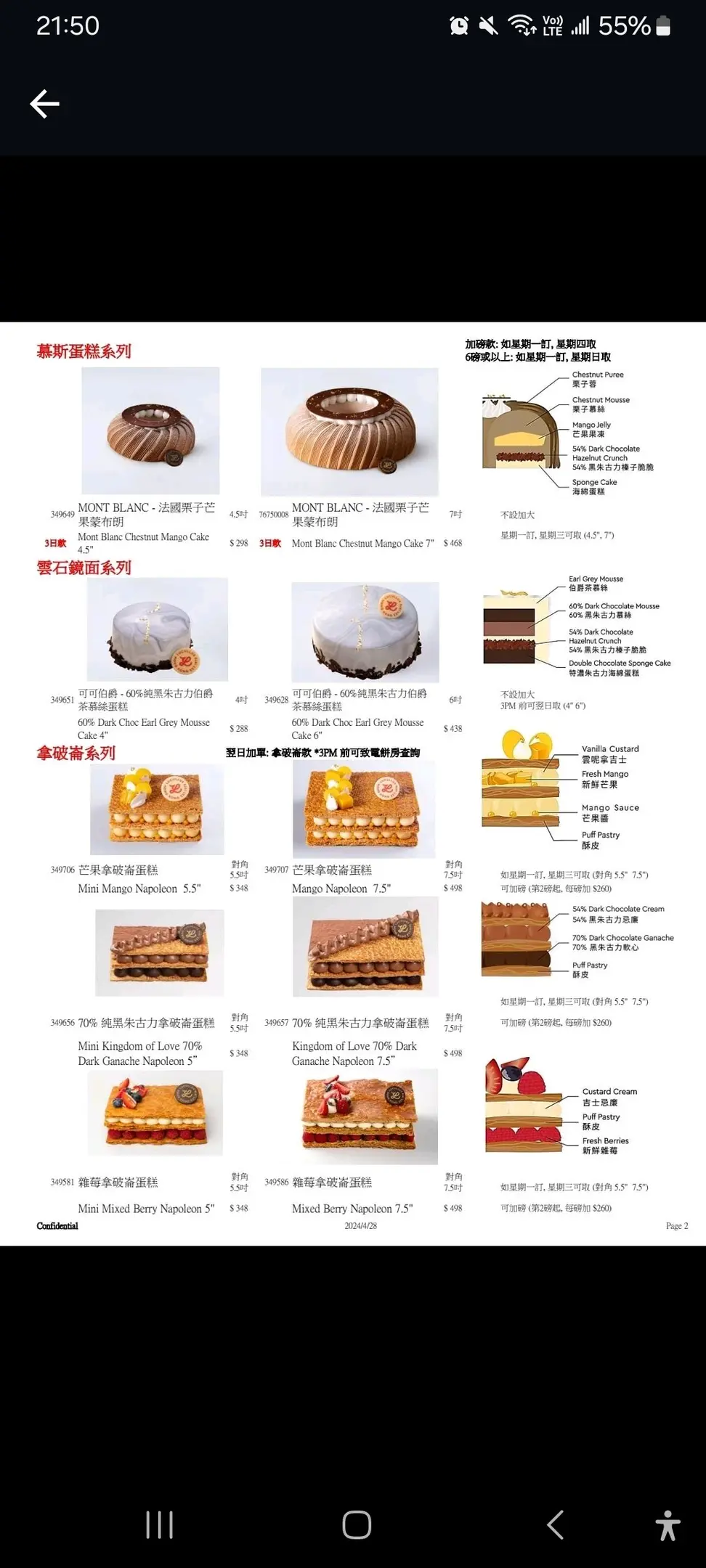Open the cake menu image full view
706x1568 pixels.
(353, 784)
